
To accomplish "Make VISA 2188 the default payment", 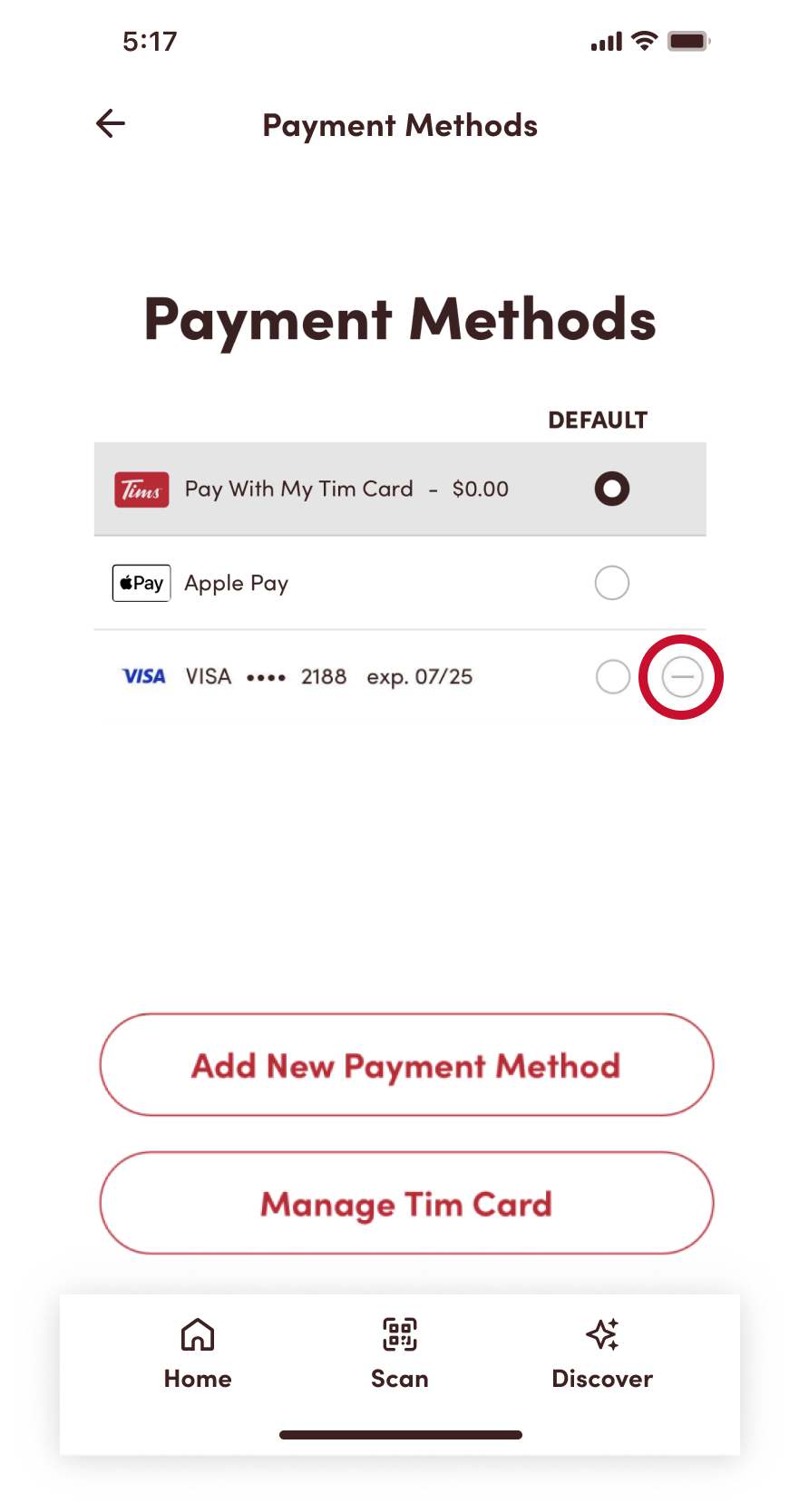I will tap(612, 676).
